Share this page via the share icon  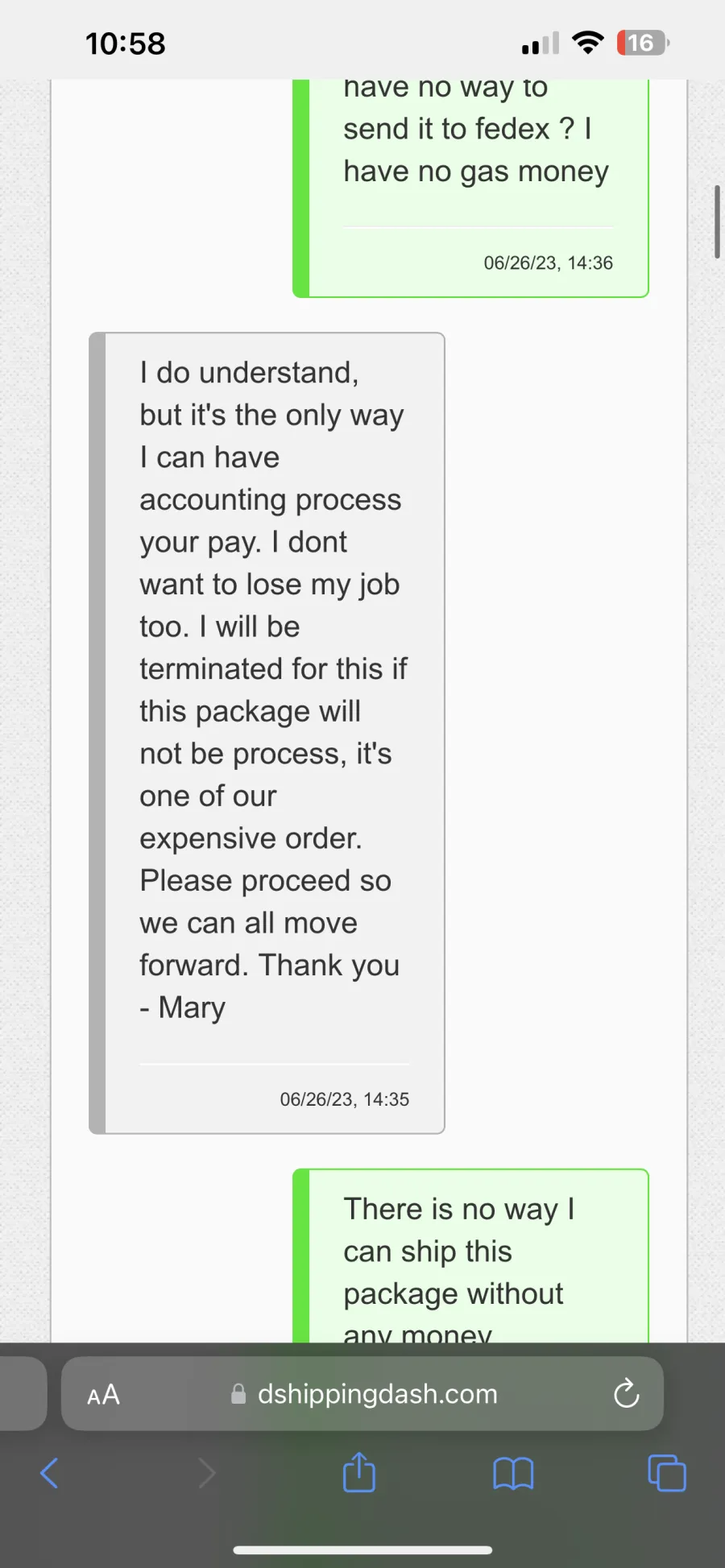(359, 1472)
